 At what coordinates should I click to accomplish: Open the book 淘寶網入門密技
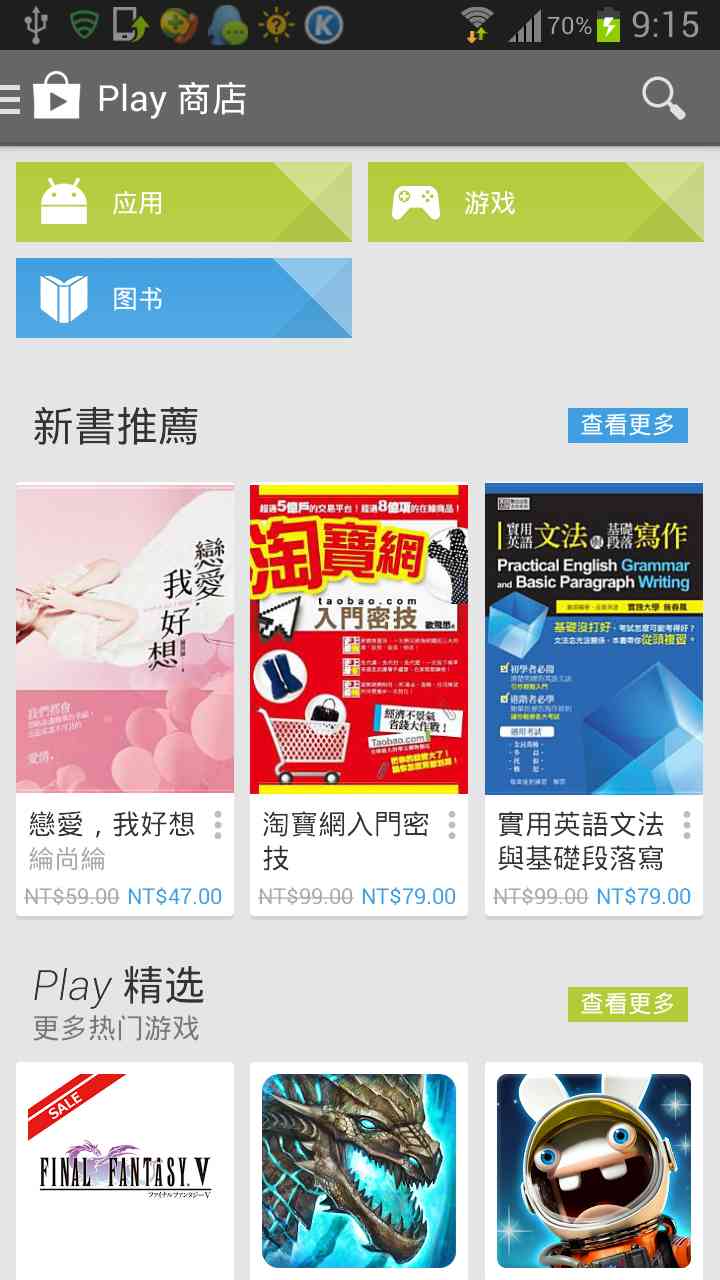[x=359, y=640]
